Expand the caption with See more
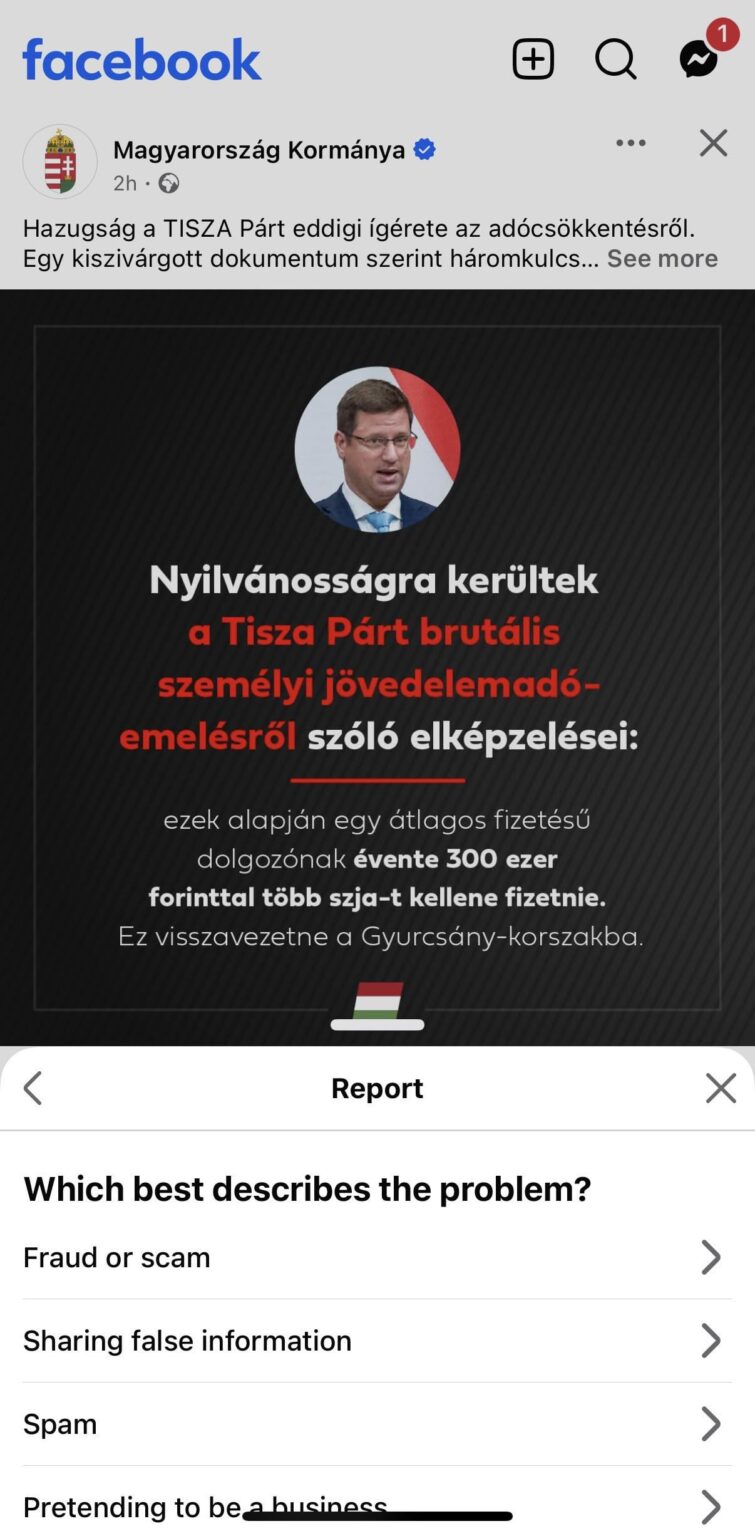Viewport: 755px width, 1536px height. coord(662,258)
